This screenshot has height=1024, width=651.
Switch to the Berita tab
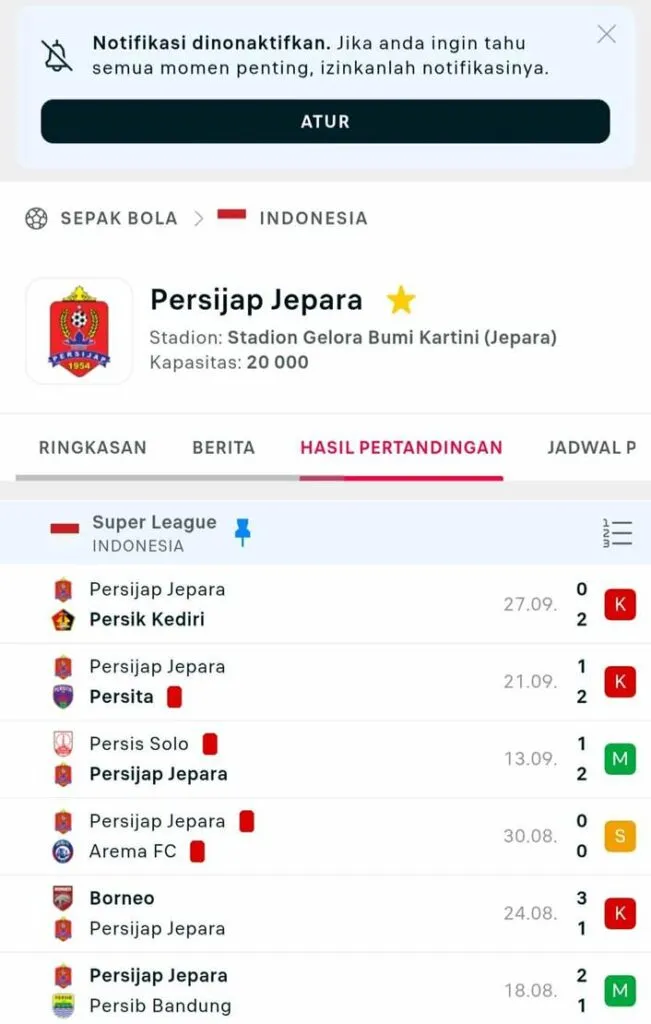point(223,448)
